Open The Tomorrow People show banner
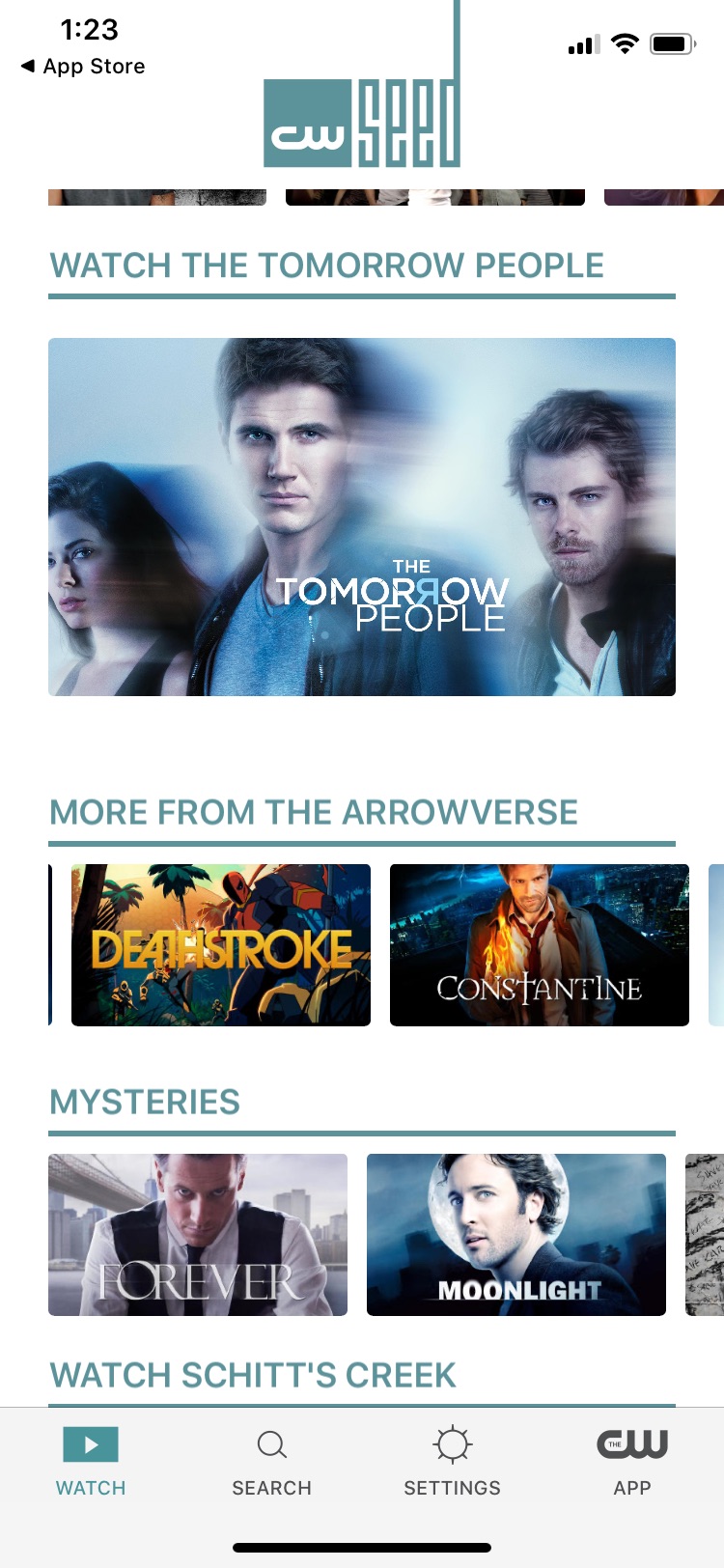The height and width of the screenshot is (1568, 724). point(362,517)
